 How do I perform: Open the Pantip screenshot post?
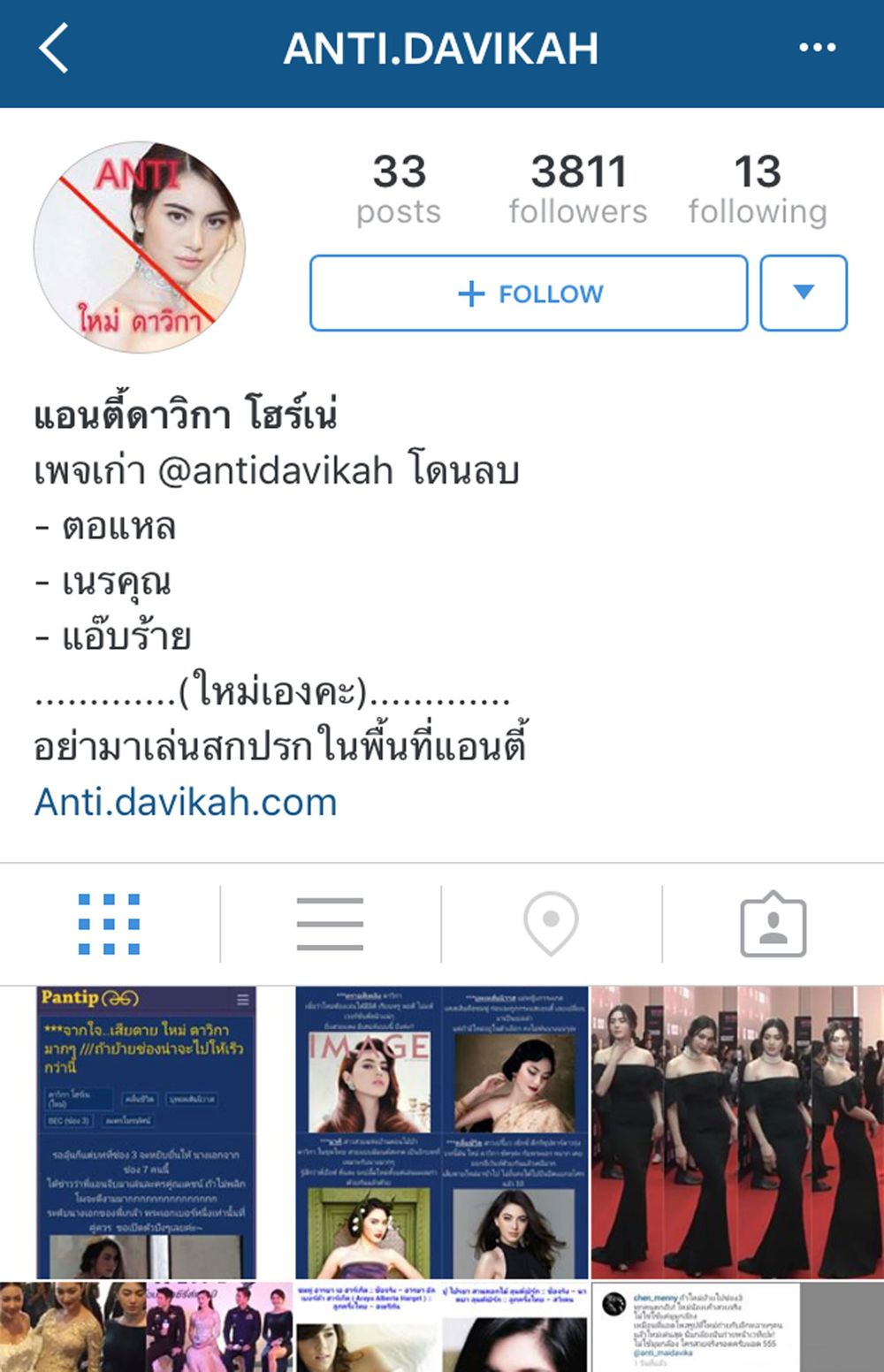146,1132
